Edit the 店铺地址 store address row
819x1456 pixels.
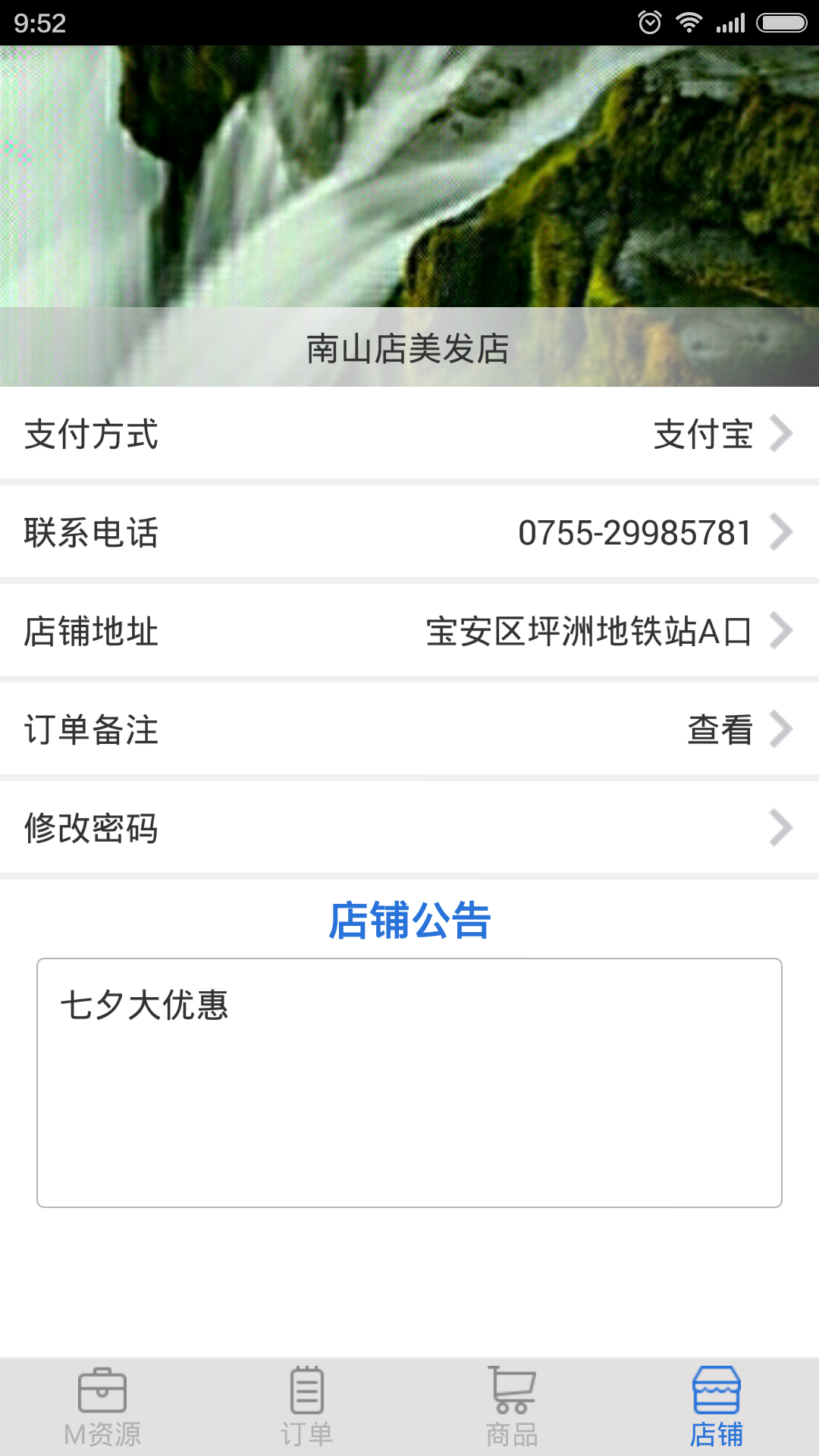pos(409,631)
